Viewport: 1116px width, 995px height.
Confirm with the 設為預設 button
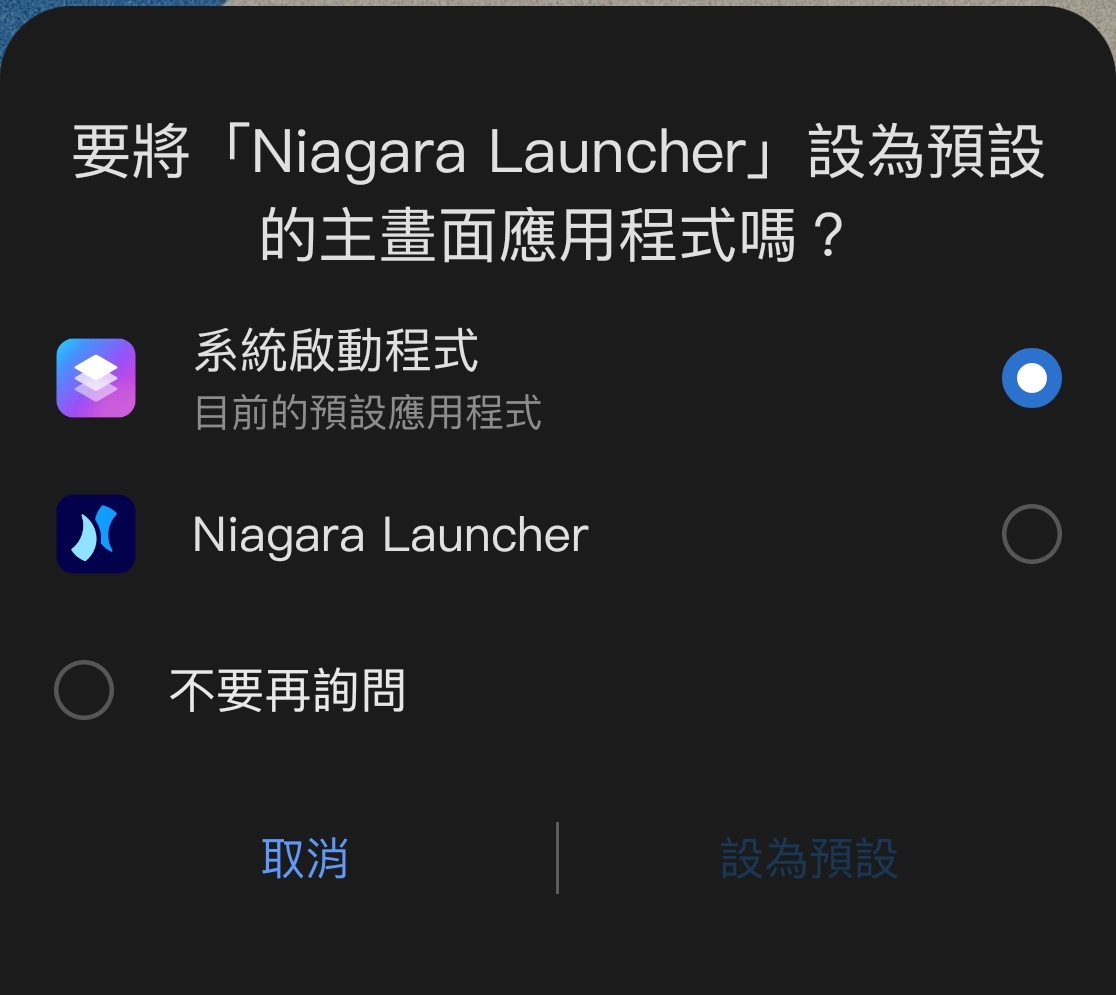tap(809, 859)
